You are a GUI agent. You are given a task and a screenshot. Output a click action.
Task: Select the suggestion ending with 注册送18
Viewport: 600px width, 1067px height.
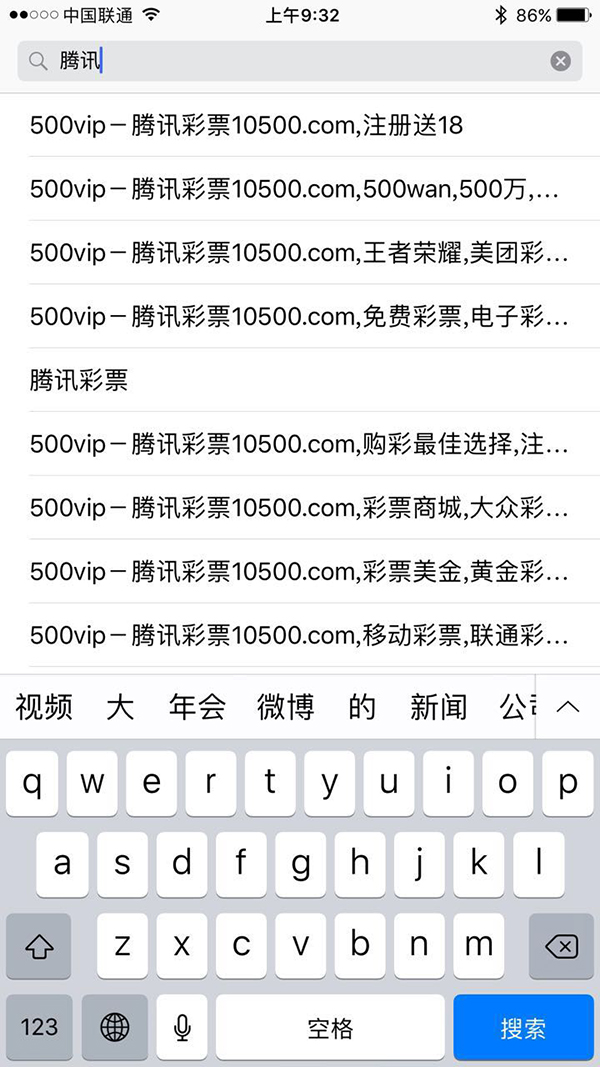(246, 126)
